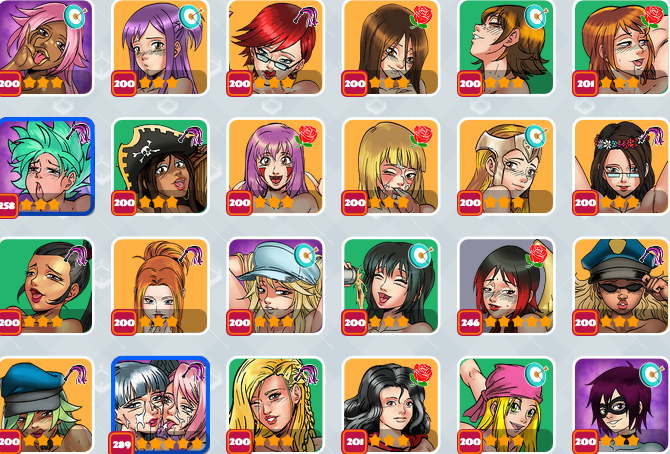The height and width of the screenshot is (454, 670).
Task: Open the character with the flower crown and glasses
Action: (x=621, y=166)
